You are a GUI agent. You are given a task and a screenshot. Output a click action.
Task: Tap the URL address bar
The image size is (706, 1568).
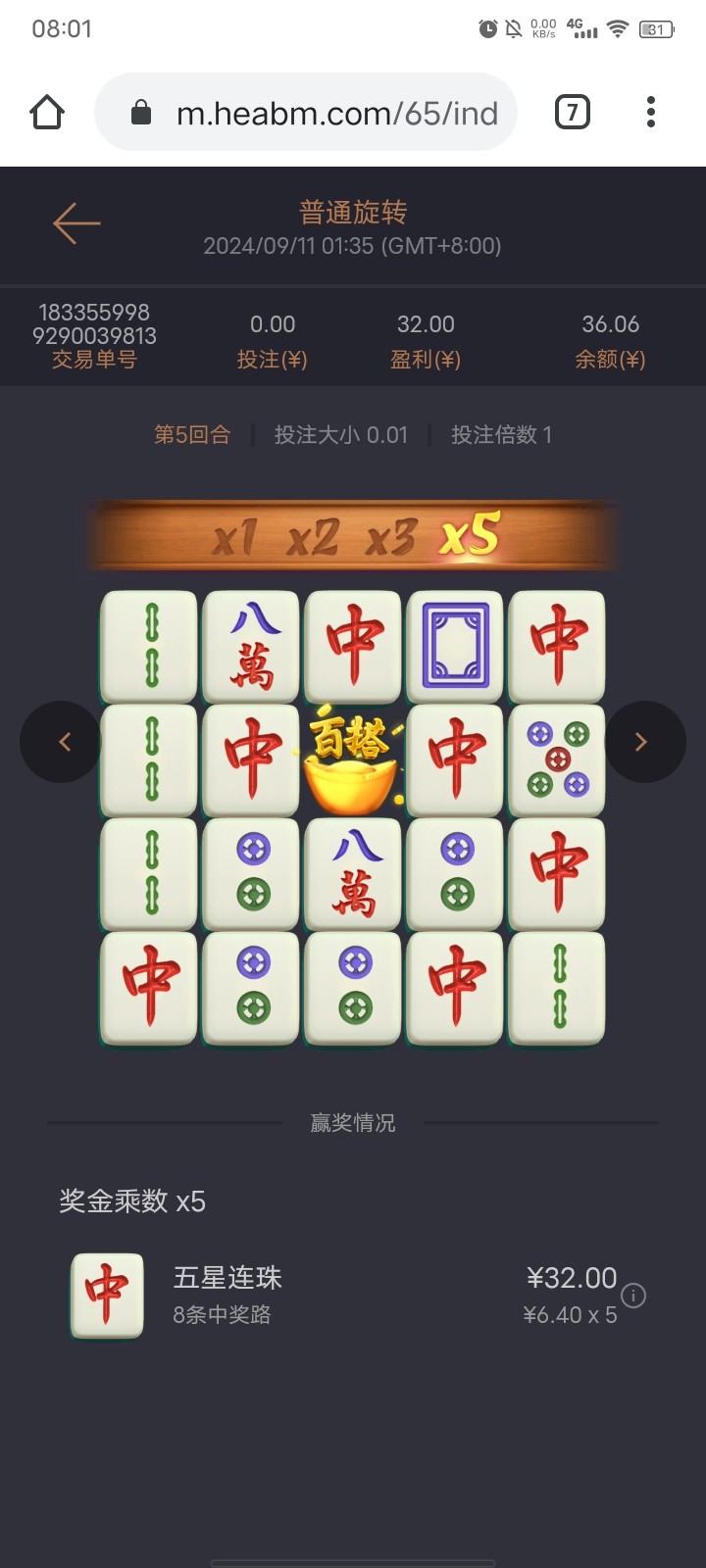[x=324, y=113]
